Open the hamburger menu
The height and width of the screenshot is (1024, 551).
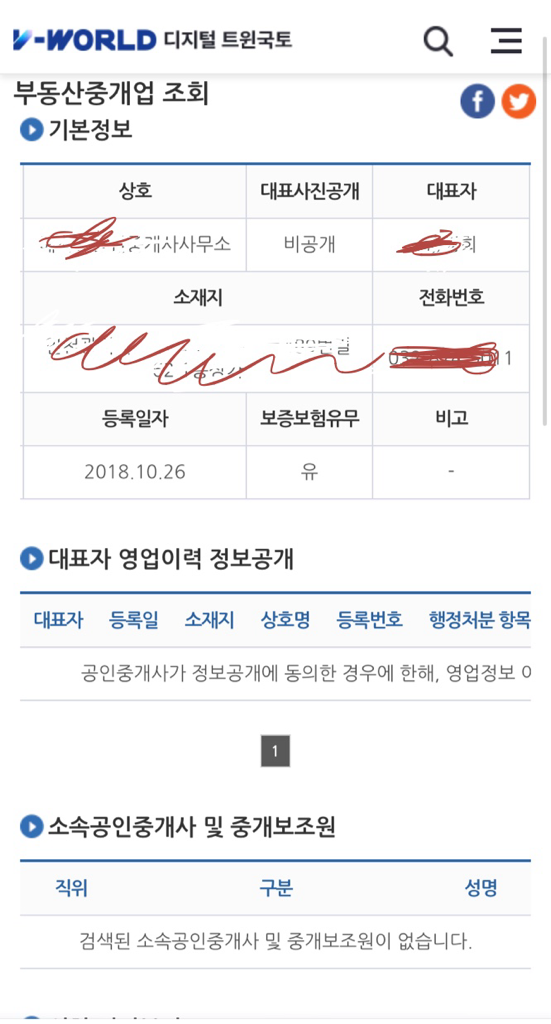click(x=507, y=40)
